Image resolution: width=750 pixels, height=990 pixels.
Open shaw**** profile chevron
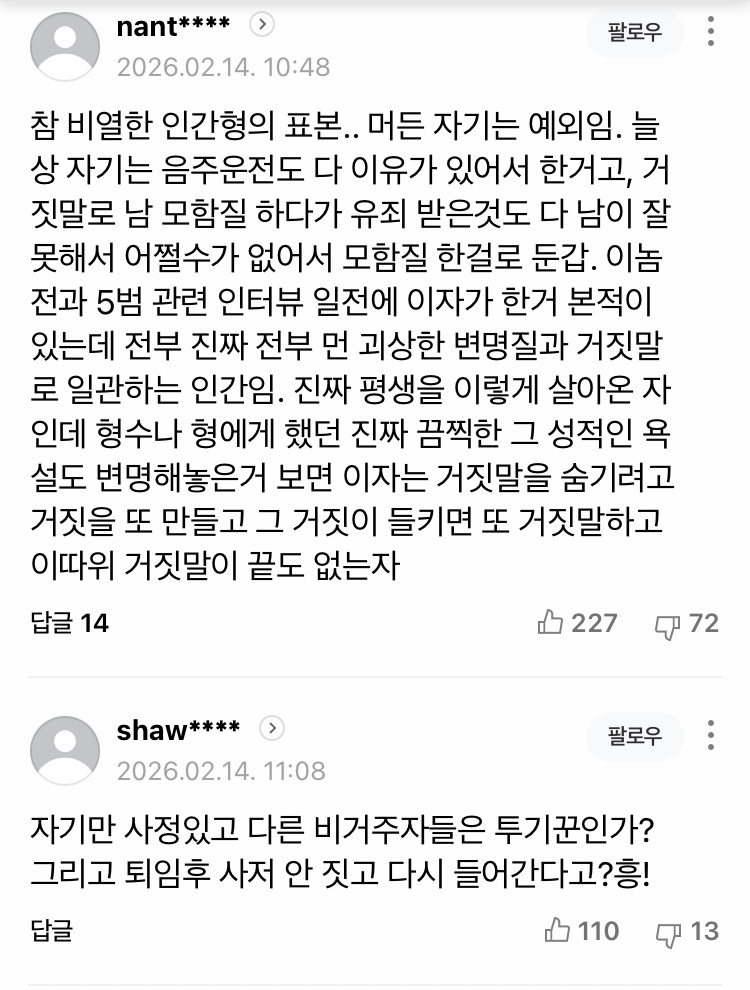click(271, 729)
